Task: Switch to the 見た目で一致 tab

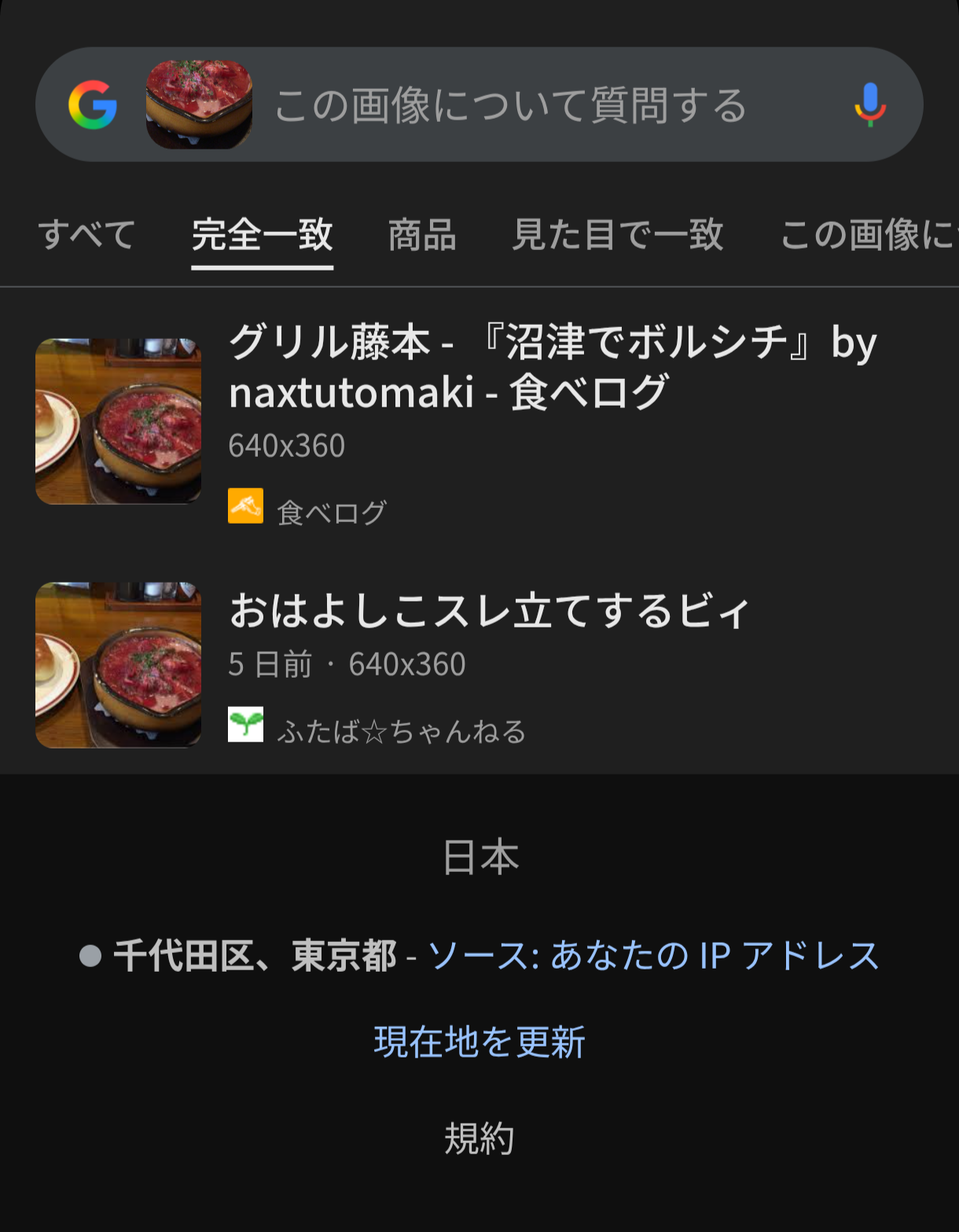Action: pyautogui.click(x=617, y=234)
